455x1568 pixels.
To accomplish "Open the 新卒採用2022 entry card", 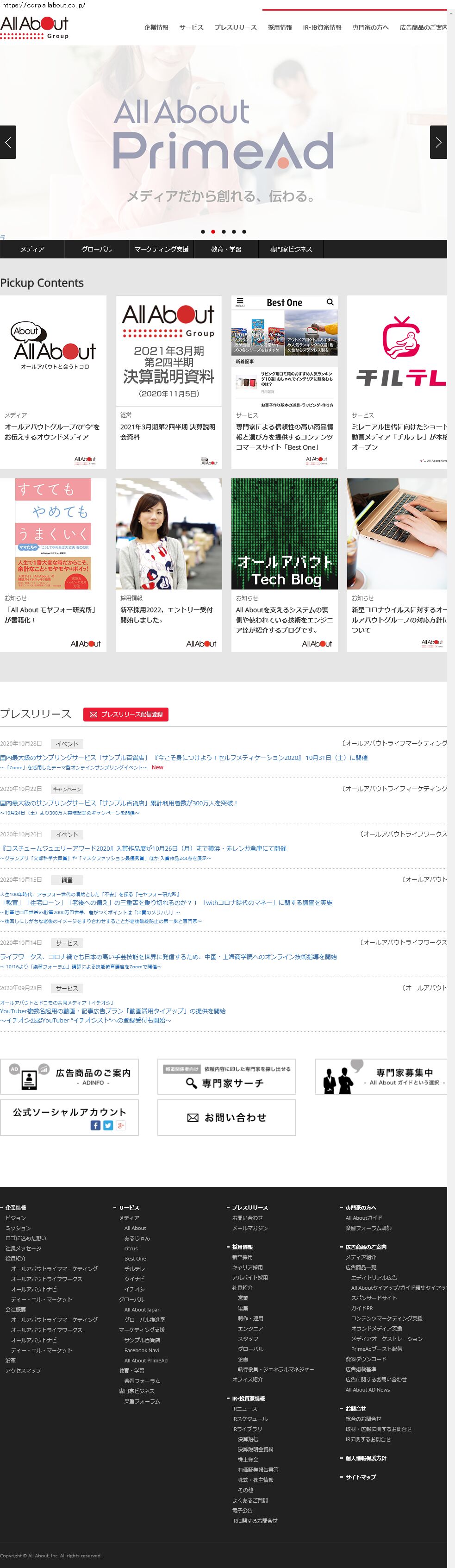I will tap(168, 564).
